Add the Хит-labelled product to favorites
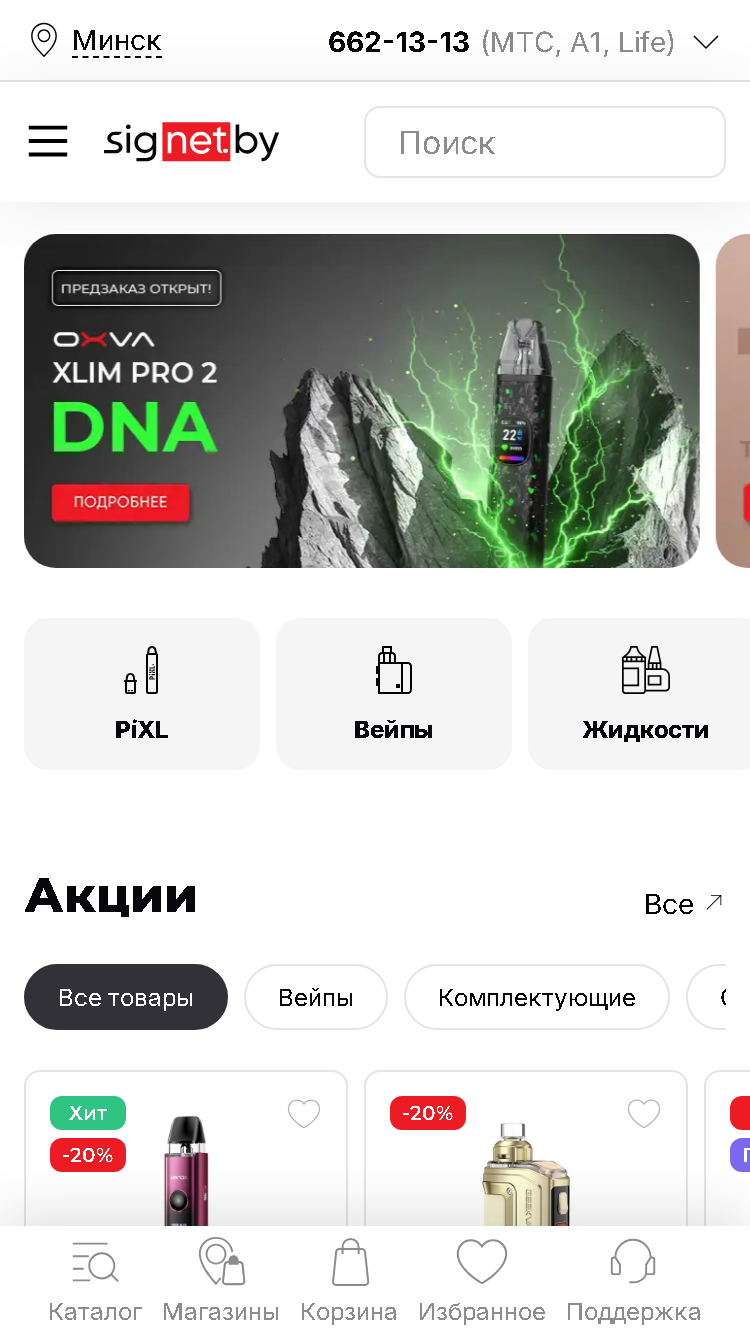750x1334 pixels. coord(304,1113)
